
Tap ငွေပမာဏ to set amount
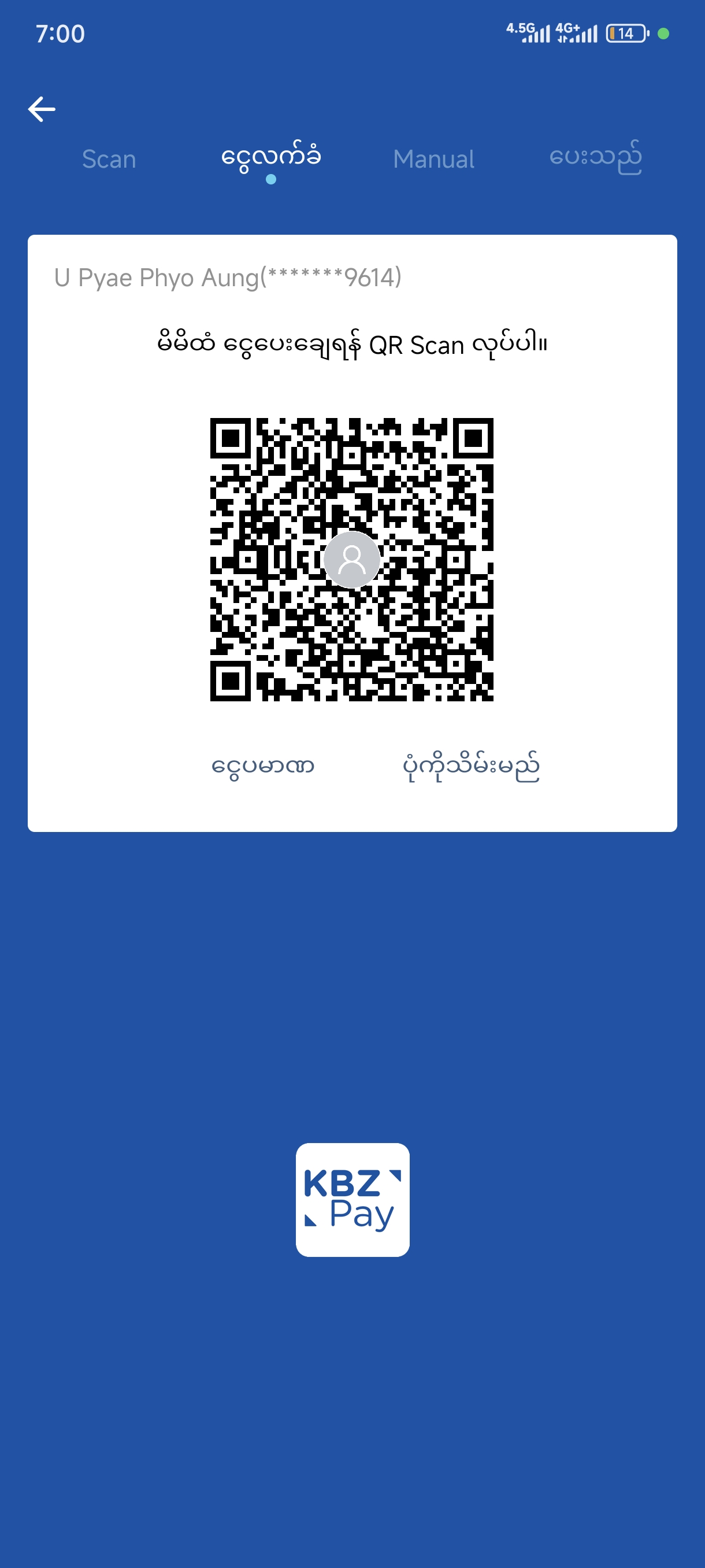[263, 766]
